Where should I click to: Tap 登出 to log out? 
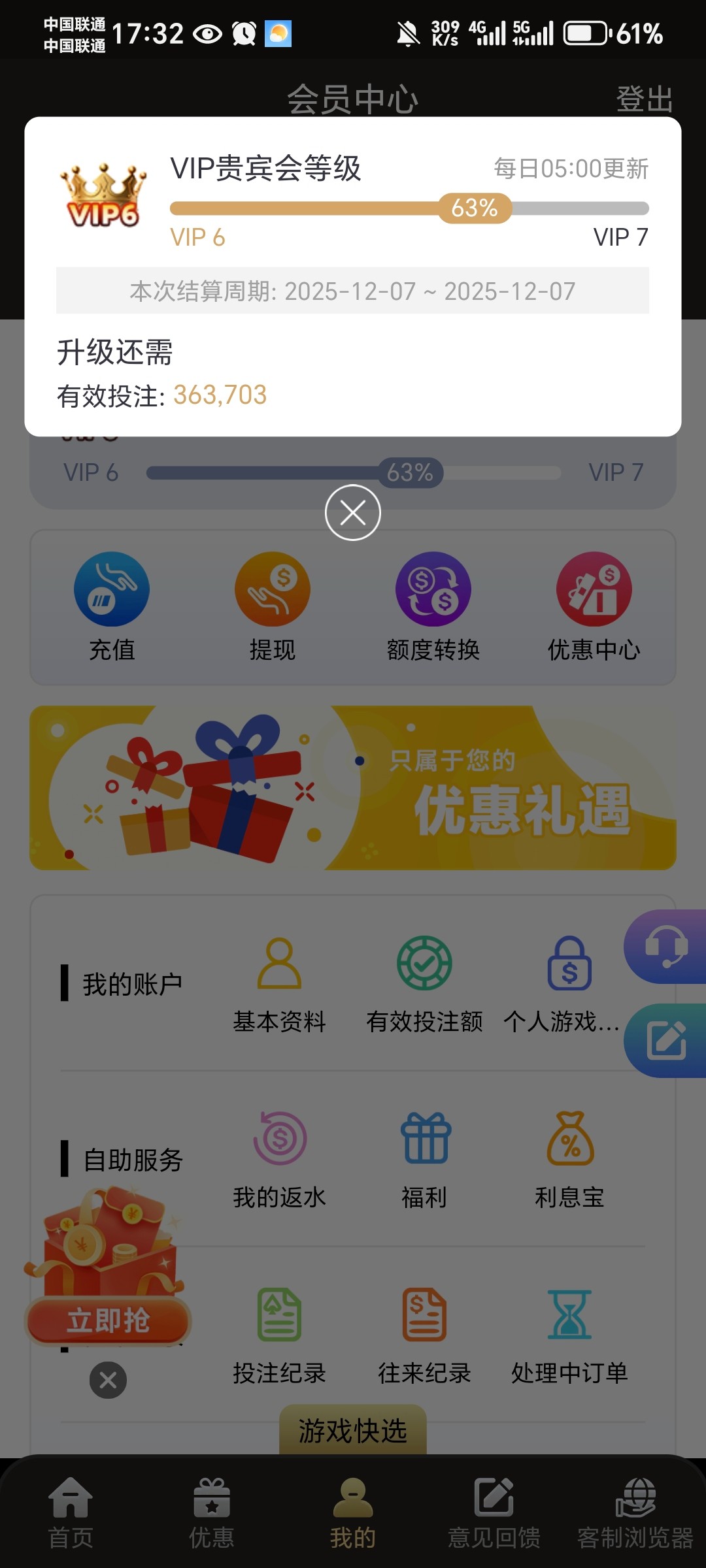(644, 99)
